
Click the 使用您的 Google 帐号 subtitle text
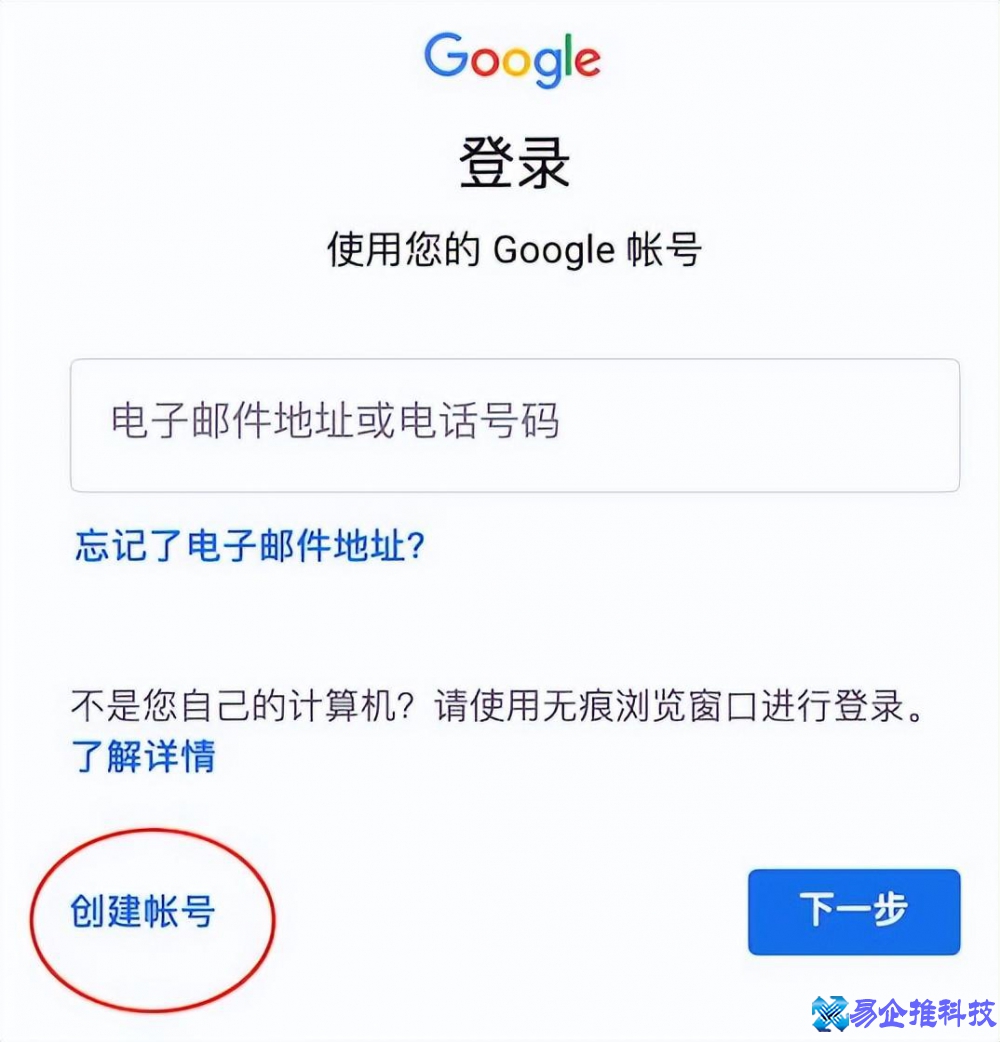tap(512, 250)
